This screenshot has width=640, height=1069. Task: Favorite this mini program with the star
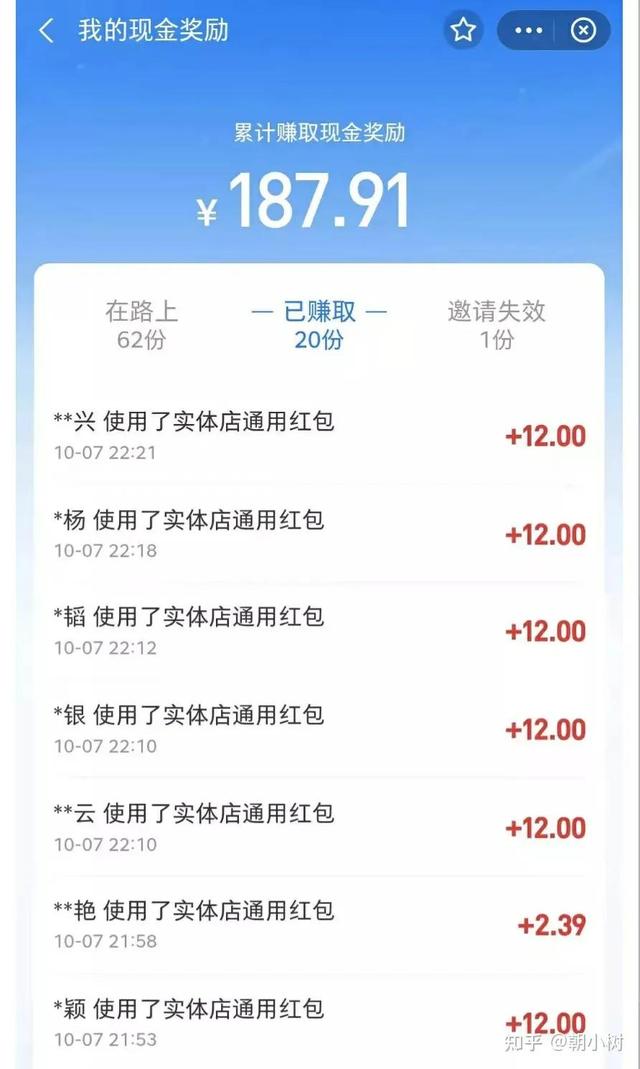point(463,31)
